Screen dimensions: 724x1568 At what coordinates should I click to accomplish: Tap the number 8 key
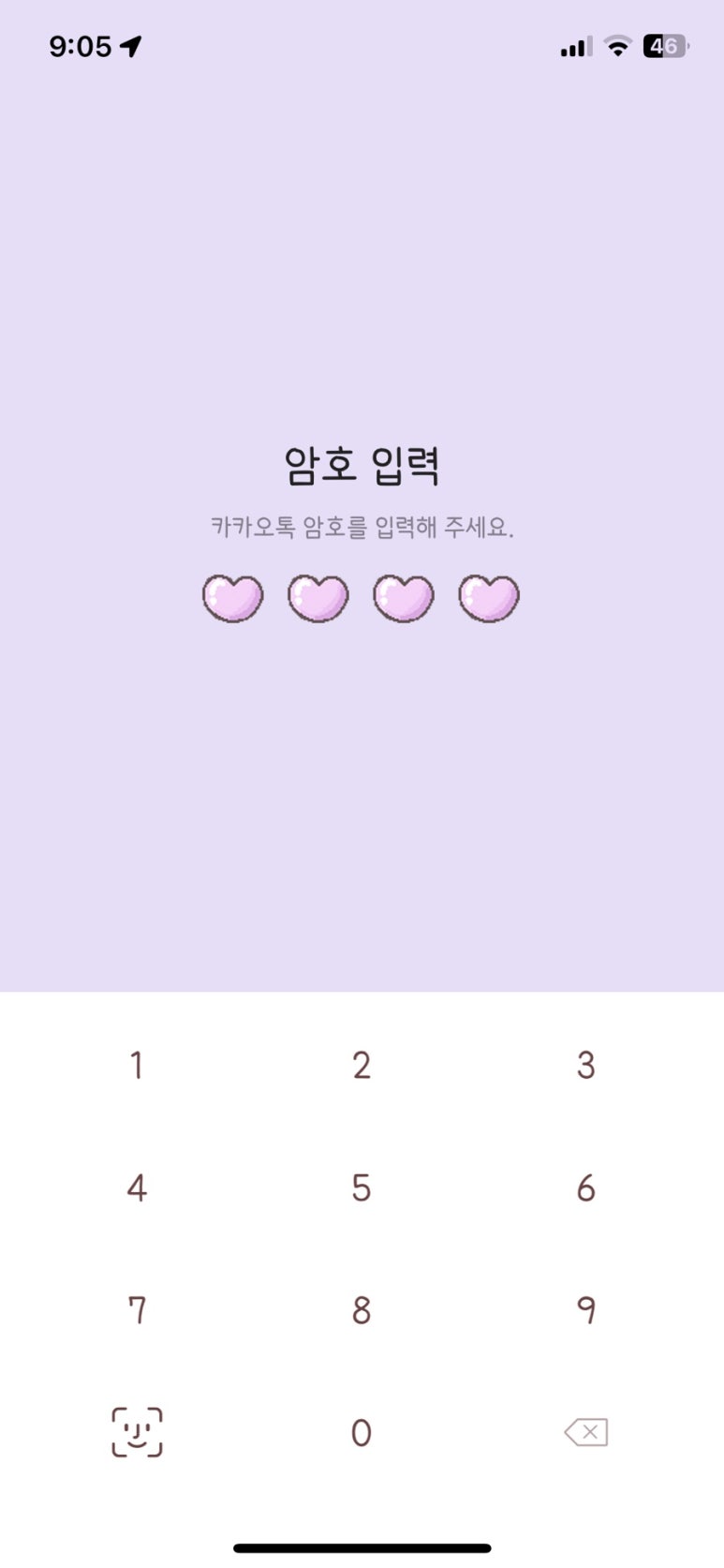click(362, 1310)
